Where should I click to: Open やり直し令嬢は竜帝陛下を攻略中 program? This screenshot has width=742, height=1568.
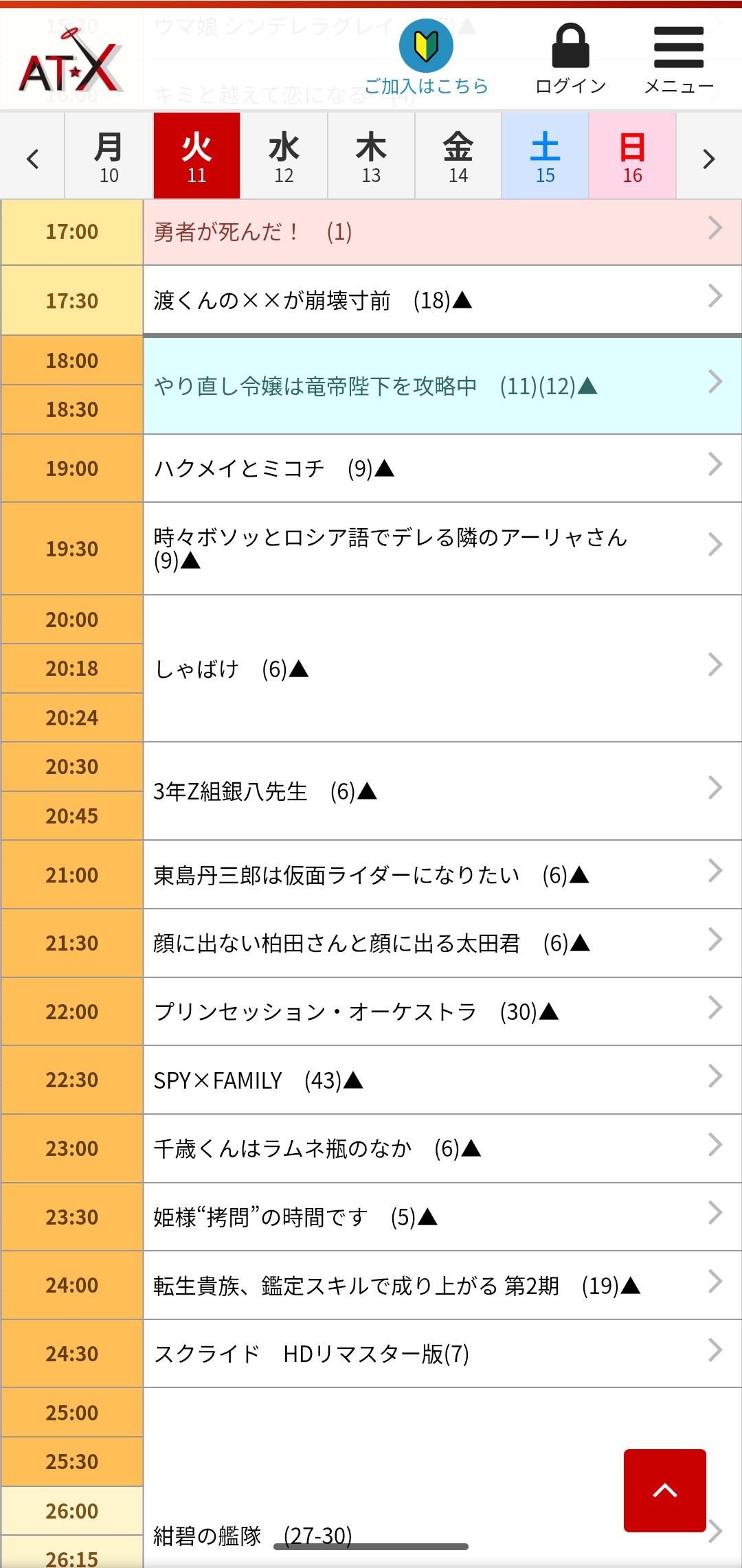point(440,386)
